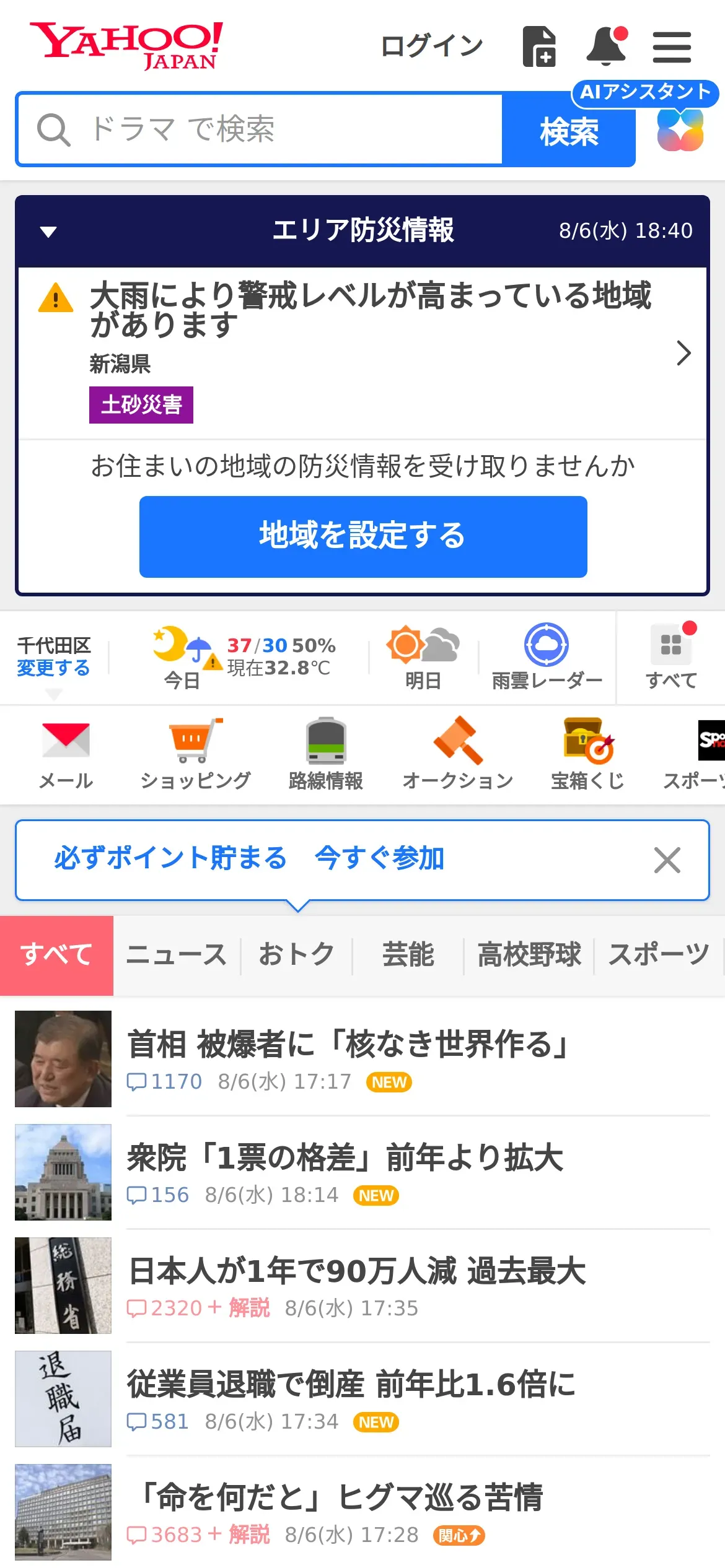This screenshot has height=1568, width=725.
Task: Tap 地域を設定する button
Action: coord(363,536)
